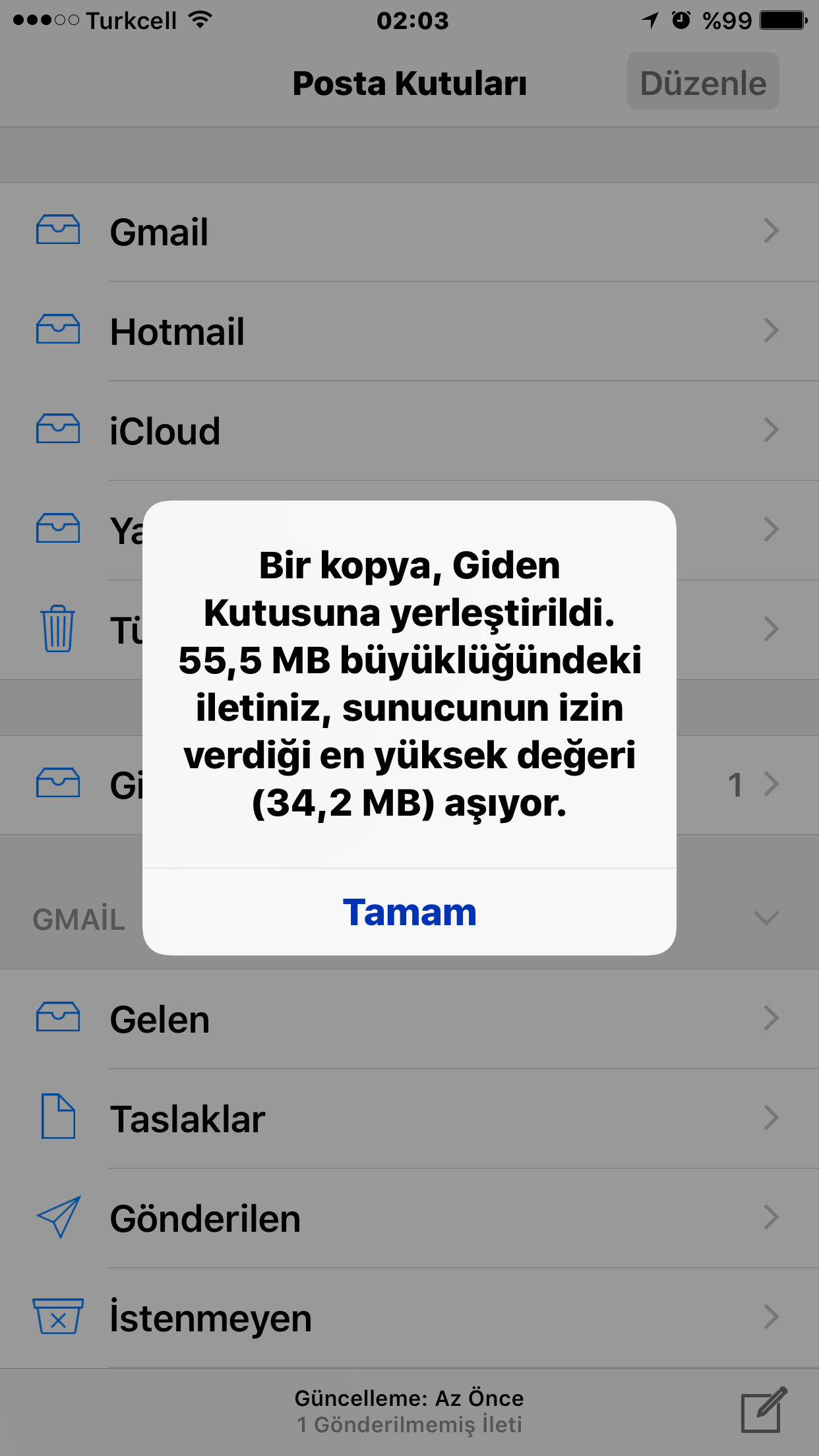This screenshot has height=1456, width=819.
Task: Open the Taslaklar folder
Action: point(409,1118)
